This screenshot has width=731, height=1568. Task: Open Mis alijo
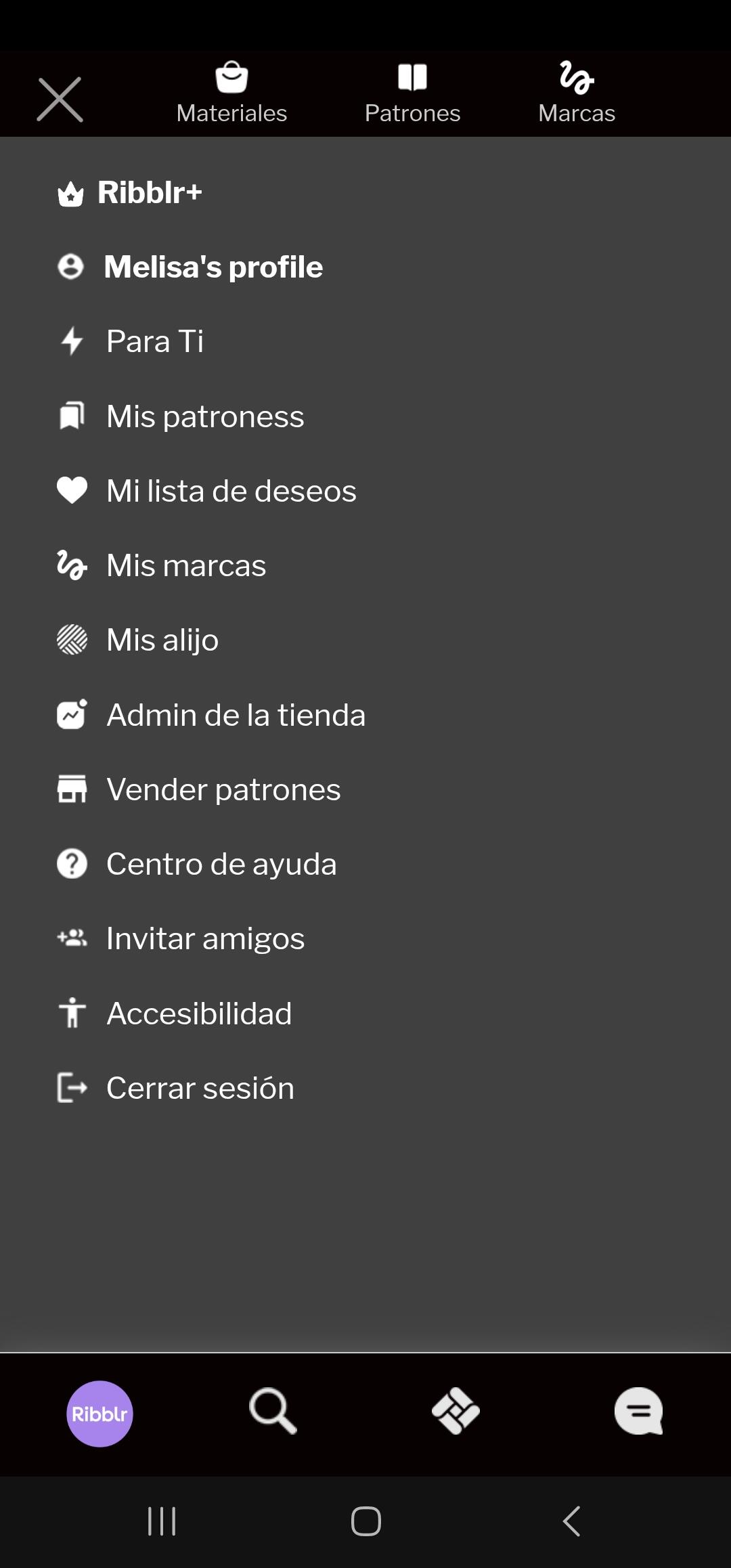162,640
